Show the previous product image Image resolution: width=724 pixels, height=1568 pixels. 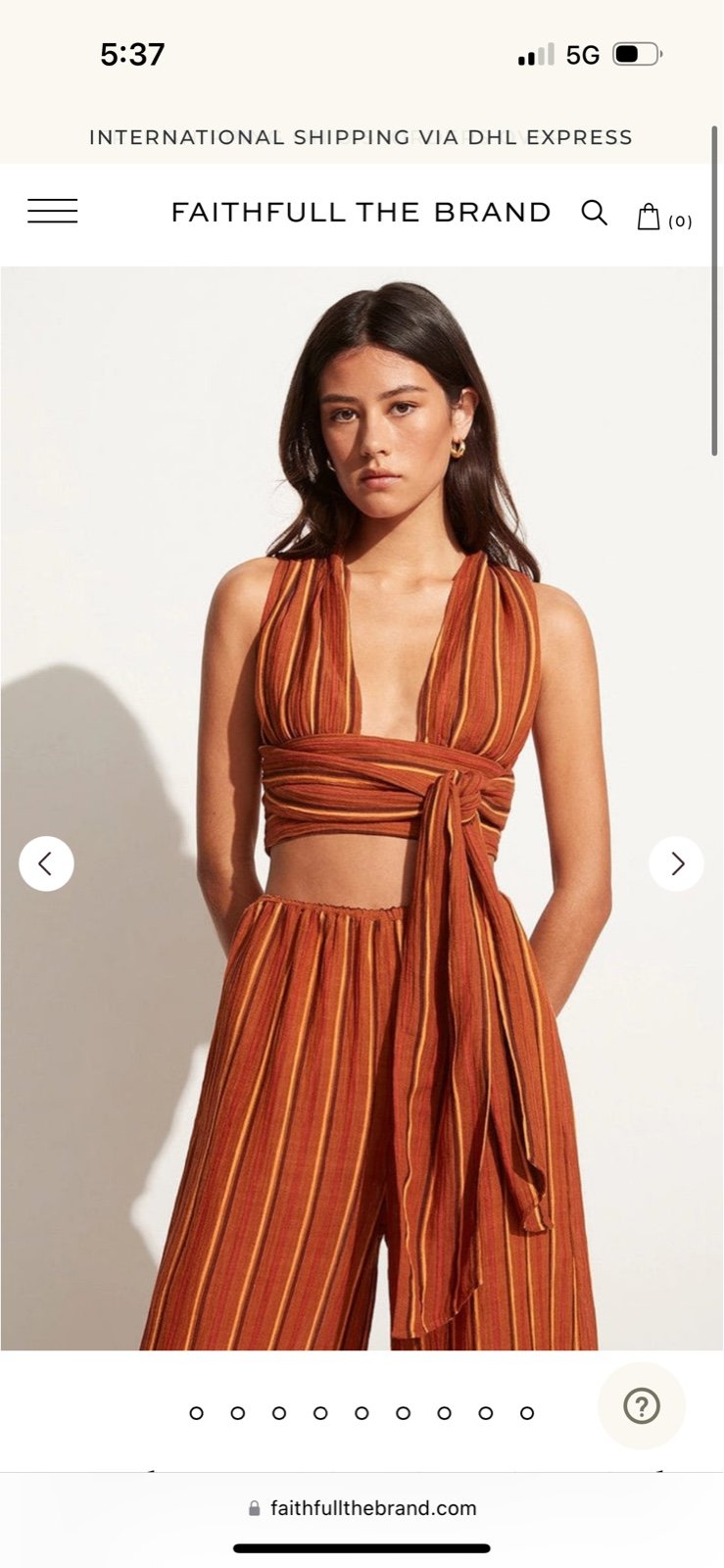(x=46, y=863)
